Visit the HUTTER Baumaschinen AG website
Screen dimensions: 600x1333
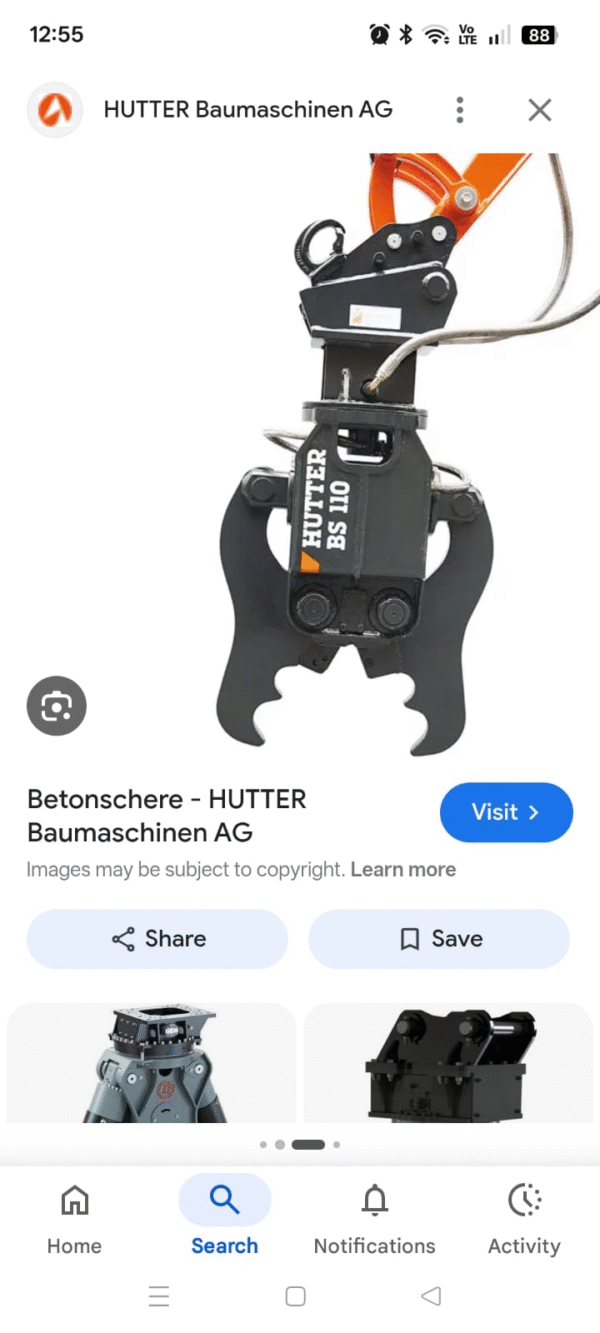(506, 812)
